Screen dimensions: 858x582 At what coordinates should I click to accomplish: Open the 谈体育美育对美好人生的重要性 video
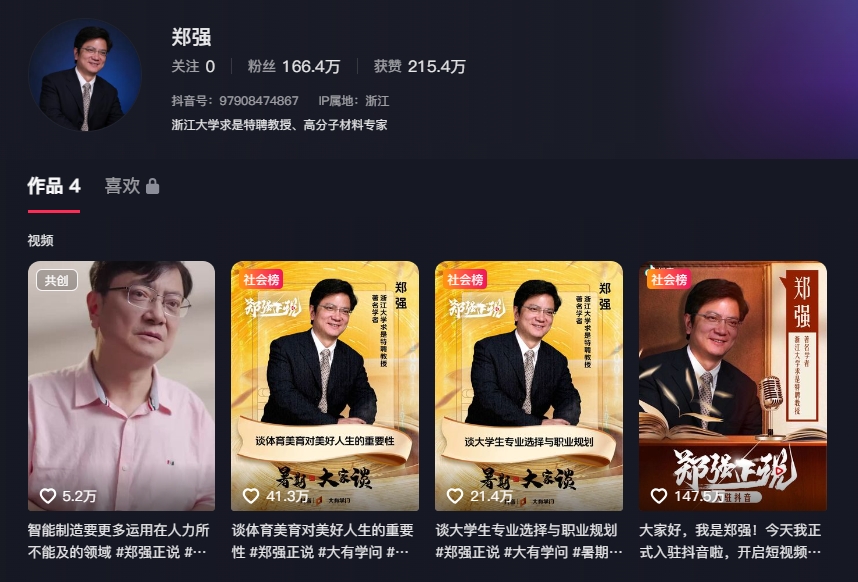point(325,386)
